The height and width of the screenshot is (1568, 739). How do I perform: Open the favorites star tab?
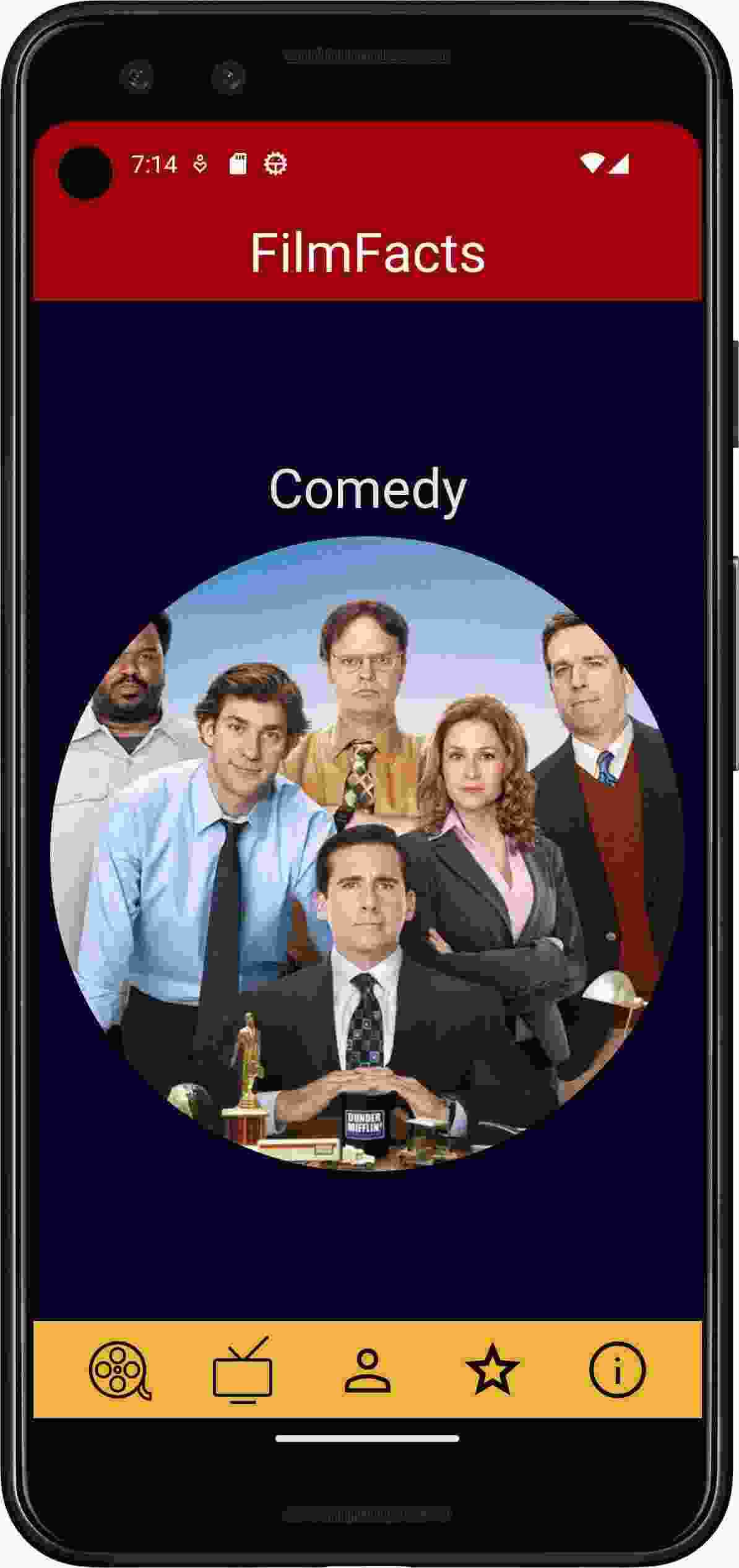pyautogui.click(x=492, y=1370)
